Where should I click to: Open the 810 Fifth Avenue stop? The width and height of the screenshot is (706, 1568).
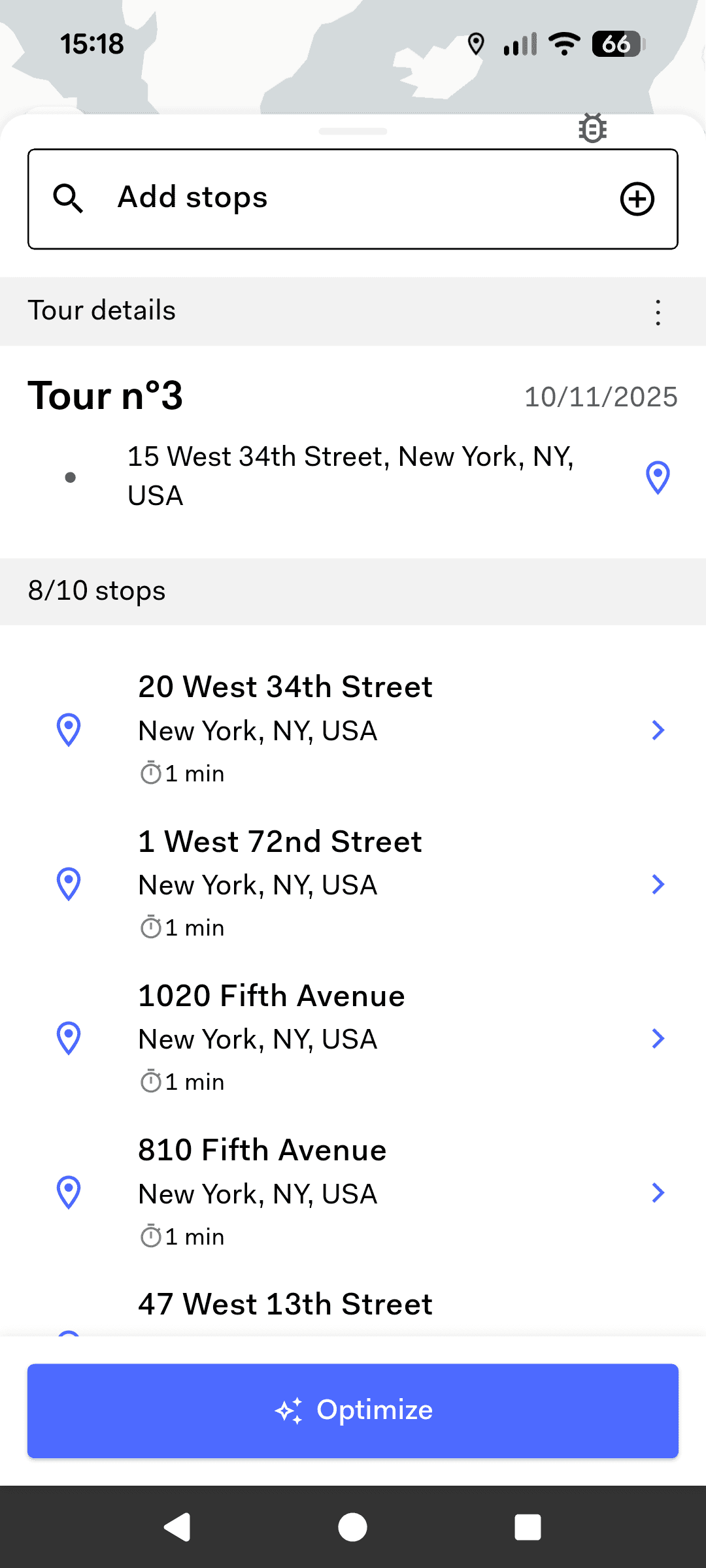pyautogui.click(x=353, y=1192)
